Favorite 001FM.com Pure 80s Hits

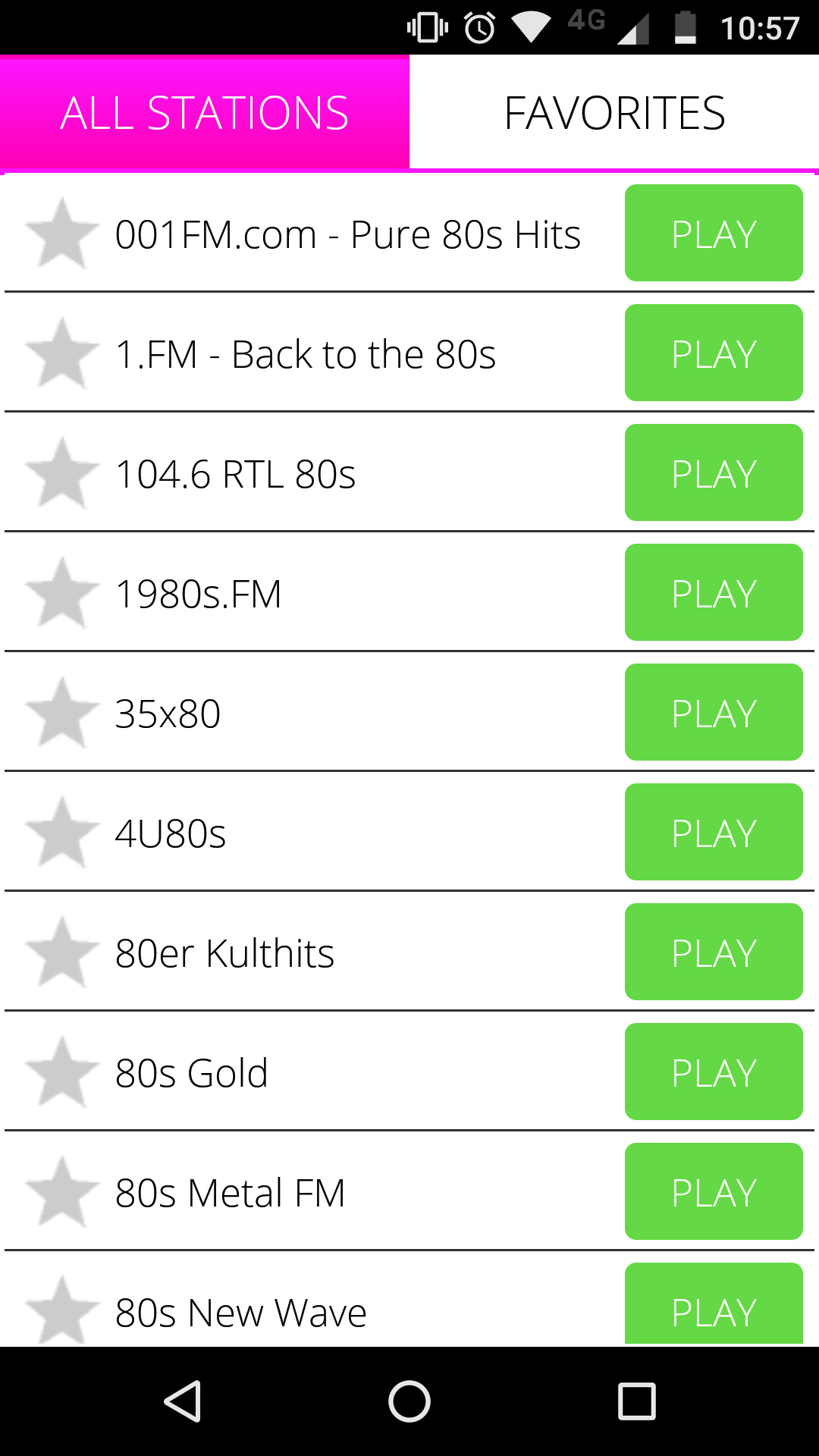62,234
